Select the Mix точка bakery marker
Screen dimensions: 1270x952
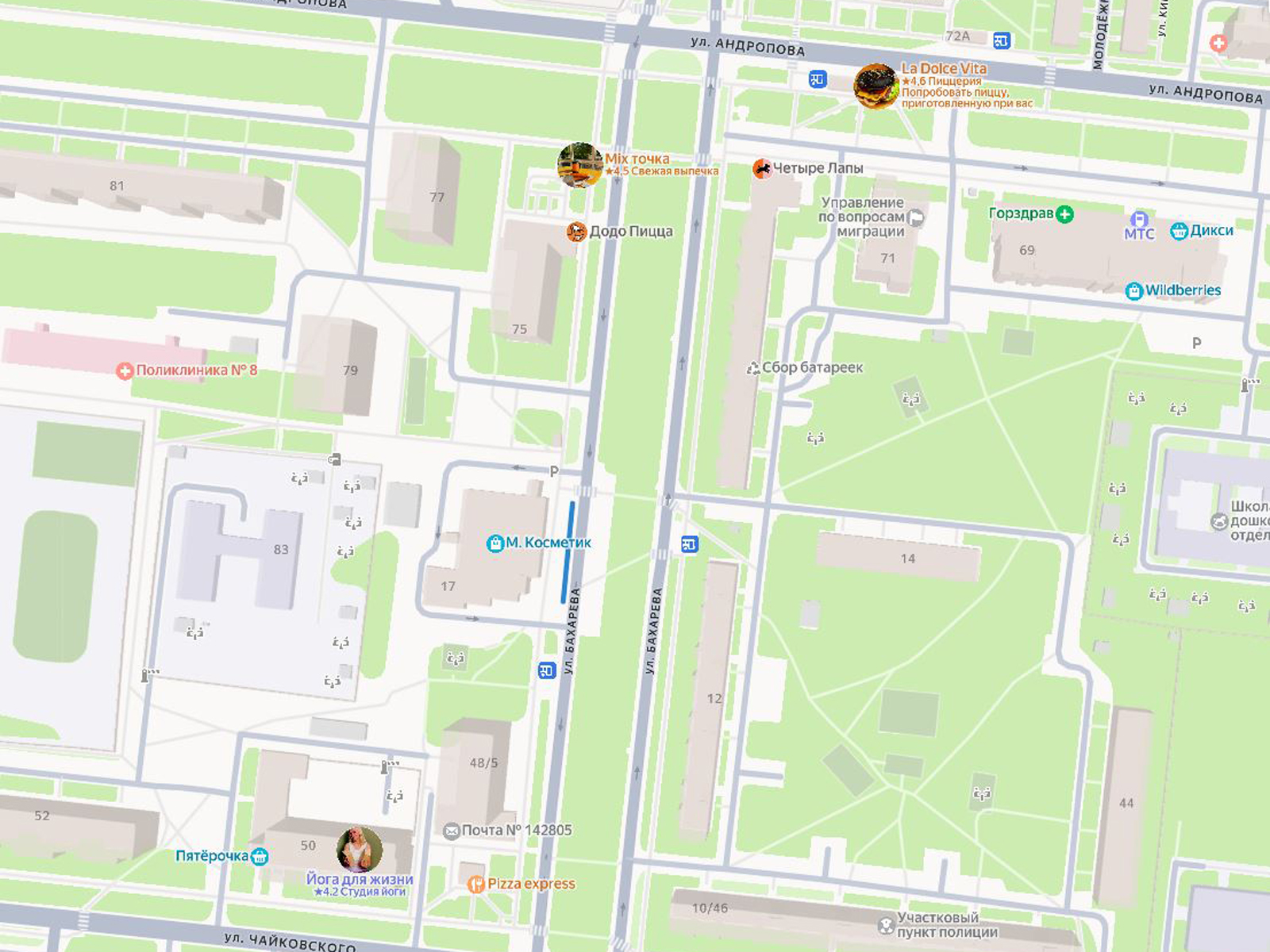coord(580,165)
